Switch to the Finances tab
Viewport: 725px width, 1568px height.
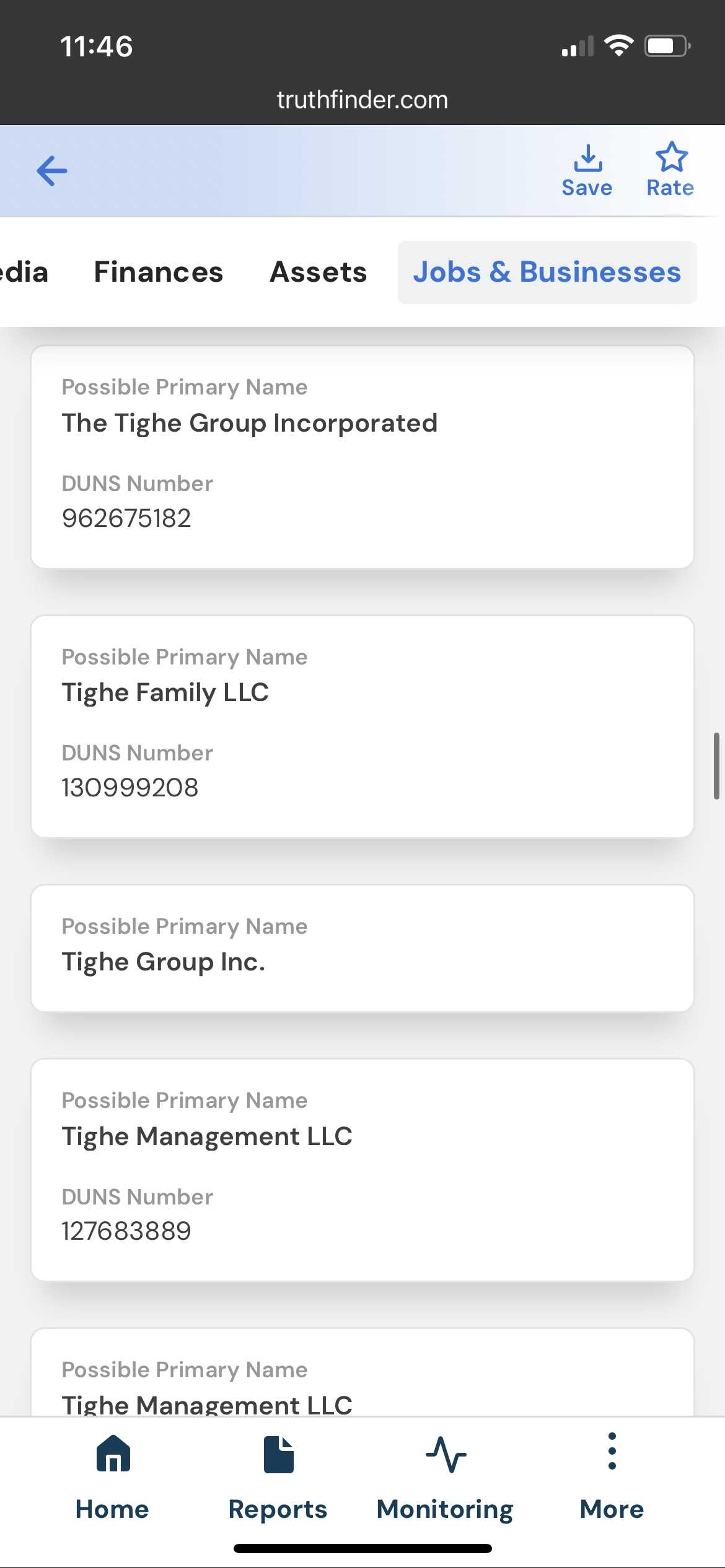click(159, 272)
